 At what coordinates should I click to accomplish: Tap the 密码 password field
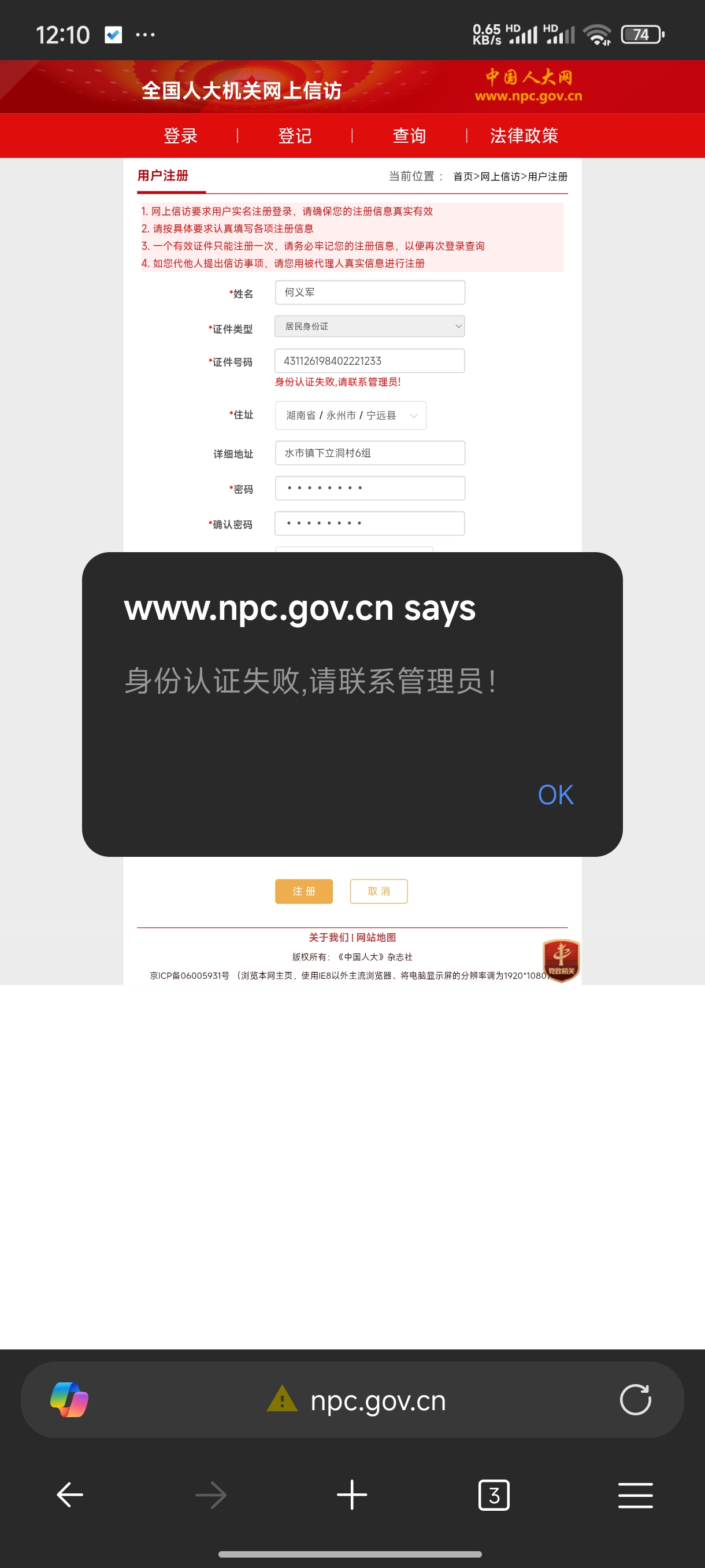point(370,488)
